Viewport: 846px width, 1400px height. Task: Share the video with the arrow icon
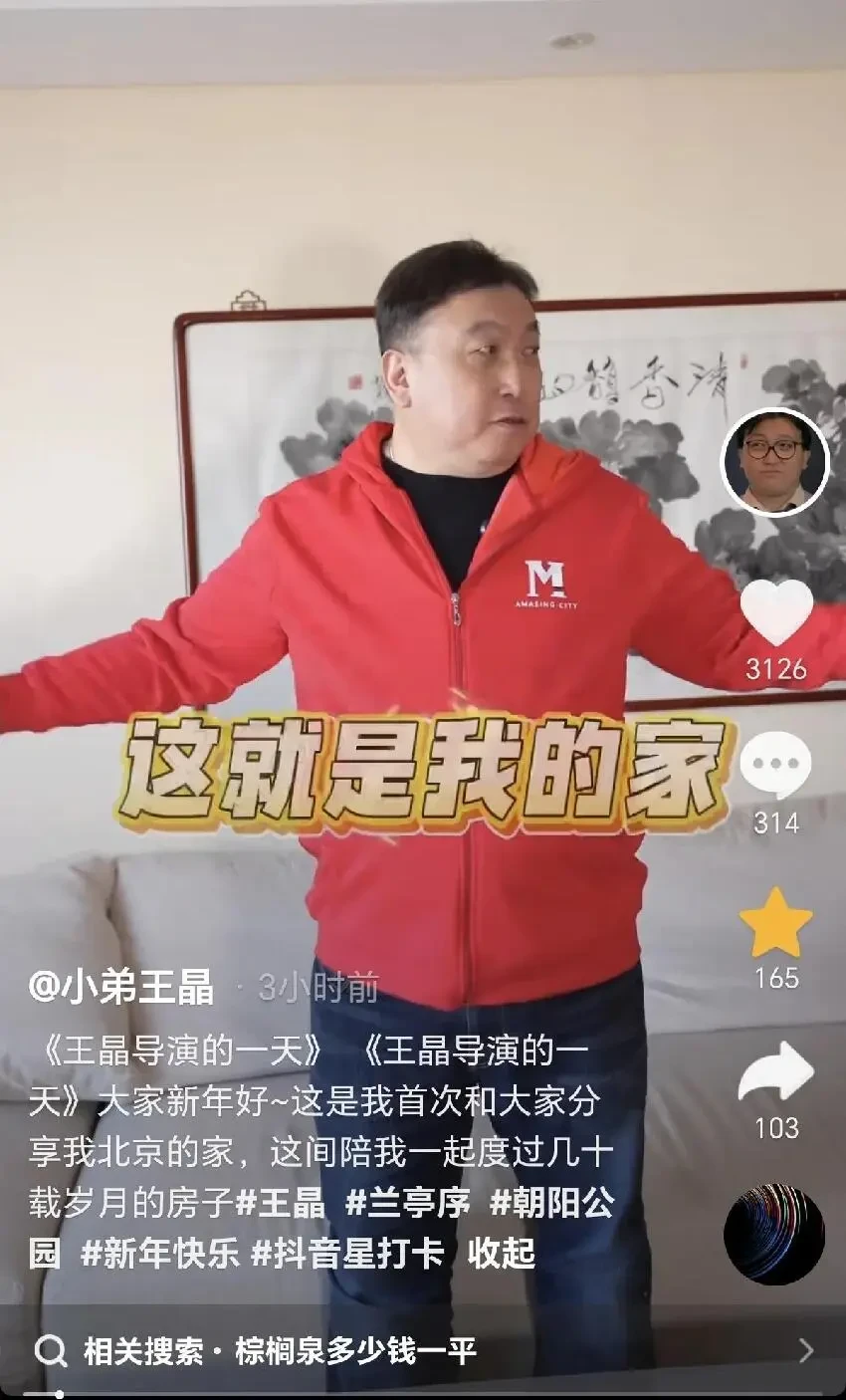pos(775,1073)
